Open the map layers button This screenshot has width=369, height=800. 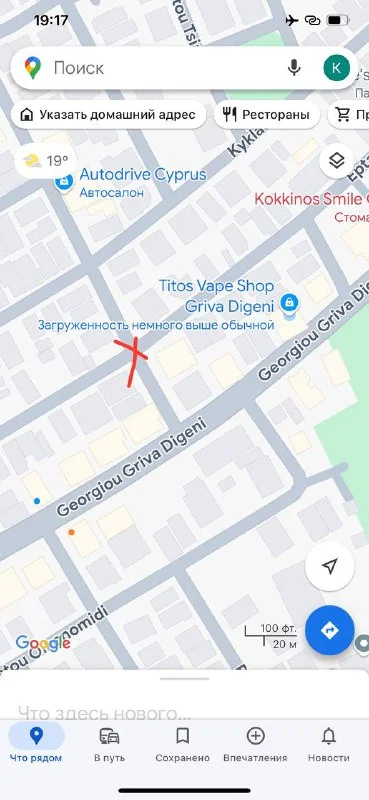(x=336, y=161)
